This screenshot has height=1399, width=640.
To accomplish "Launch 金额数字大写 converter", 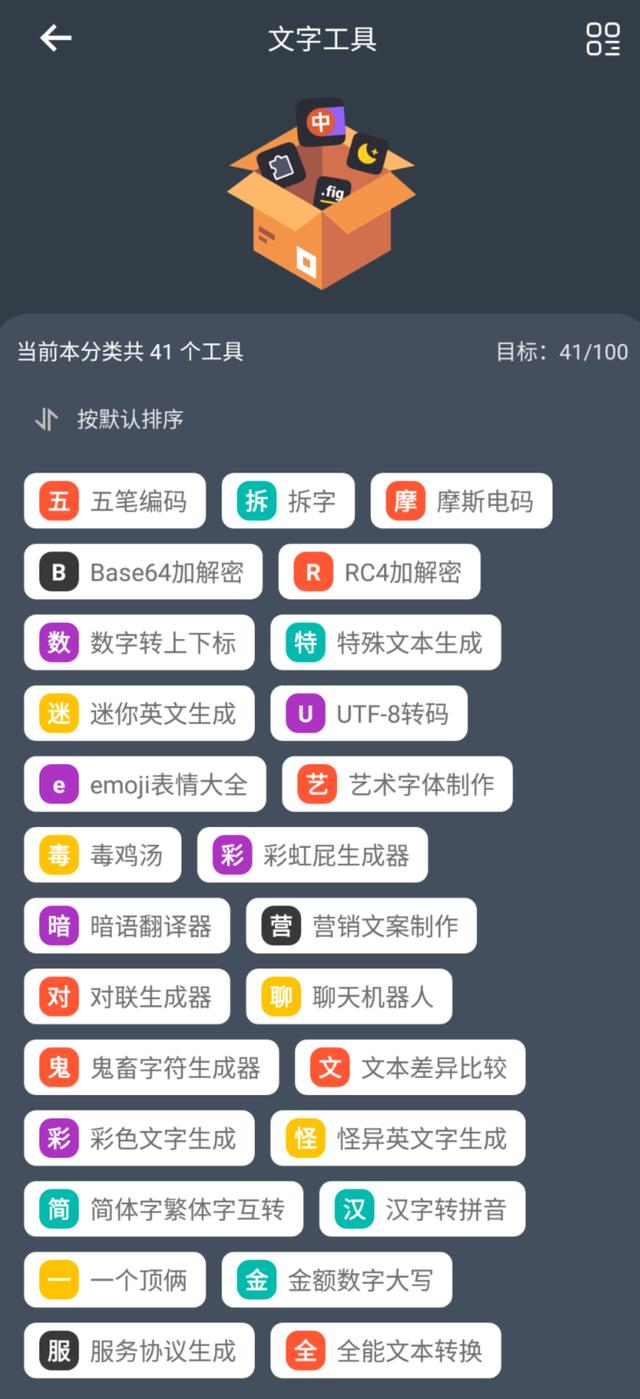I will pos(337,1281).
